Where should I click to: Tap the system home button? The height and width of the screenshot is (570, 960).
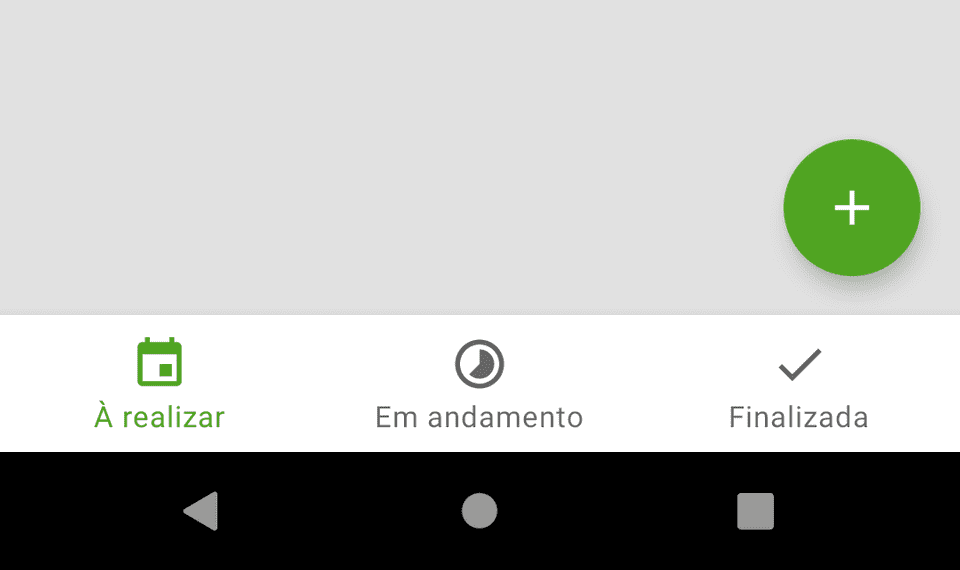coord(480,511)
